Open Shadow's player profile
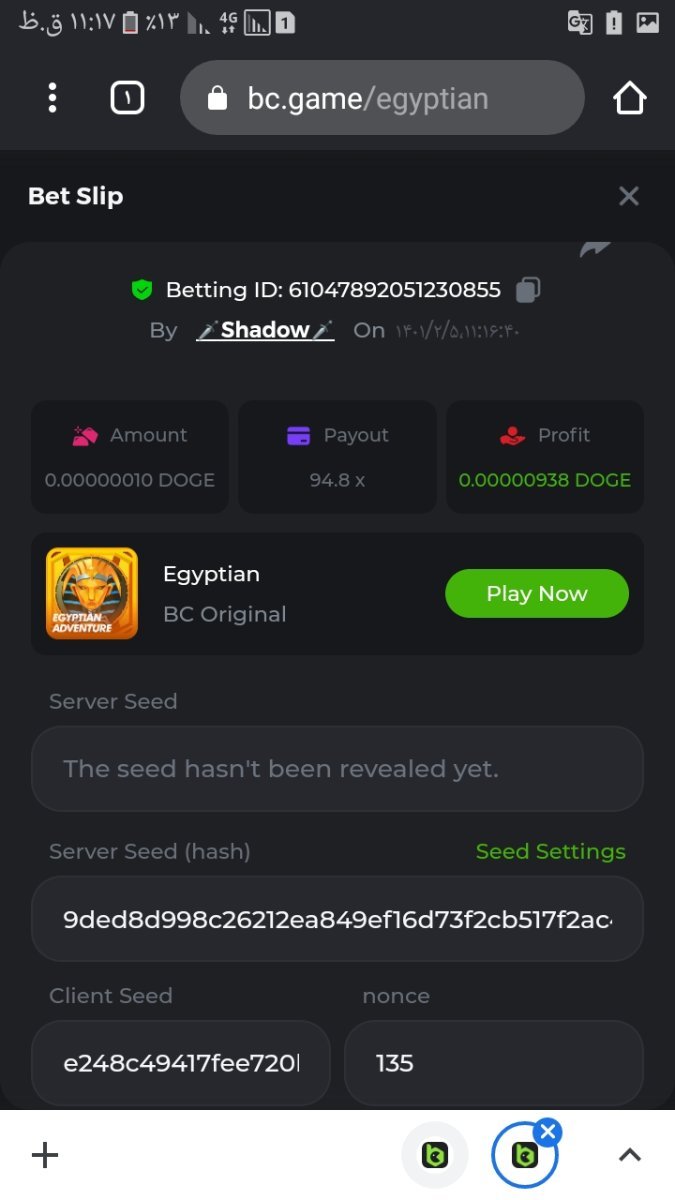Screen dimensions: 675x1200 click(265, 330)
